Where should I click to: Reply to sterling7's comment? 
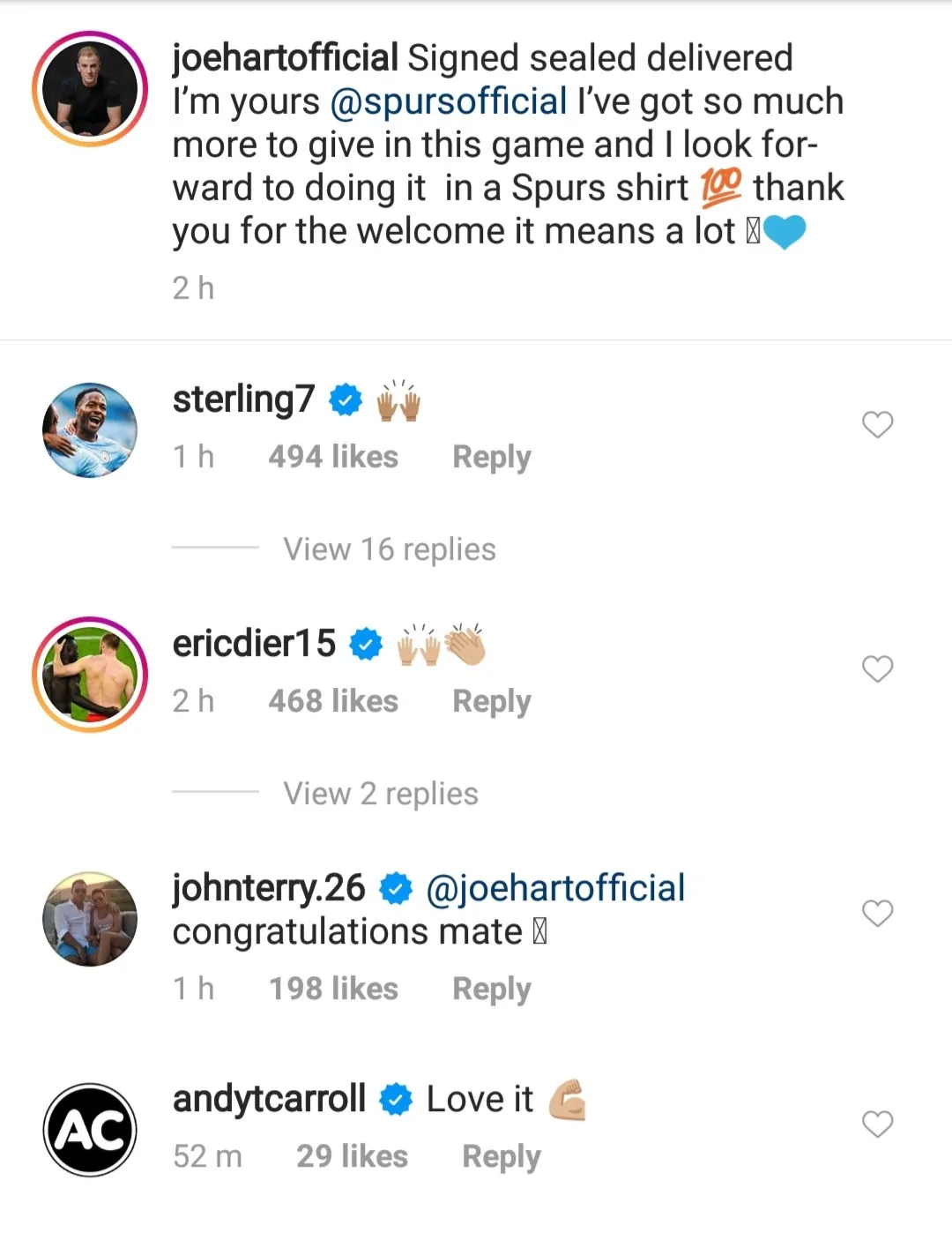click(490, 456)
